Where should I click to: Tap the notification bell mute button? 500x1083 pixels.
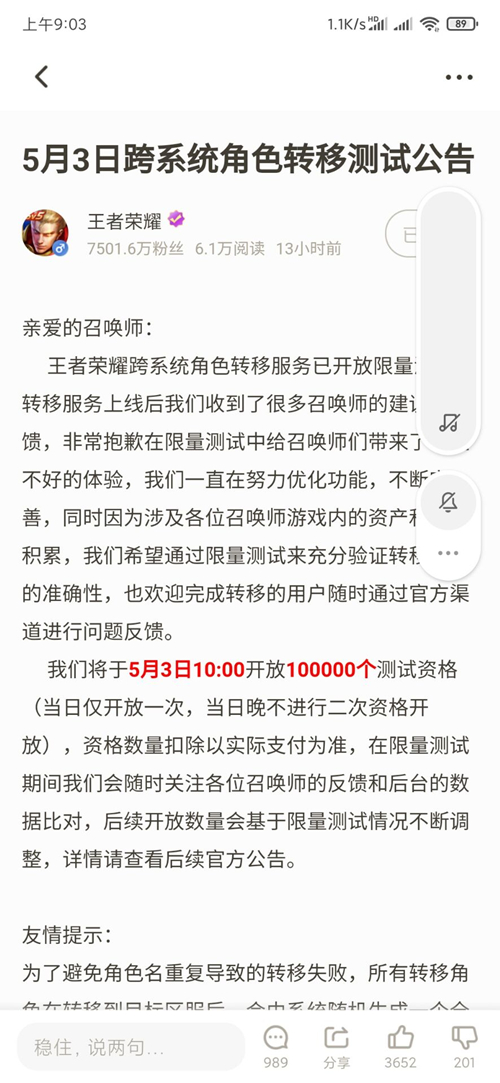(449, 503)
